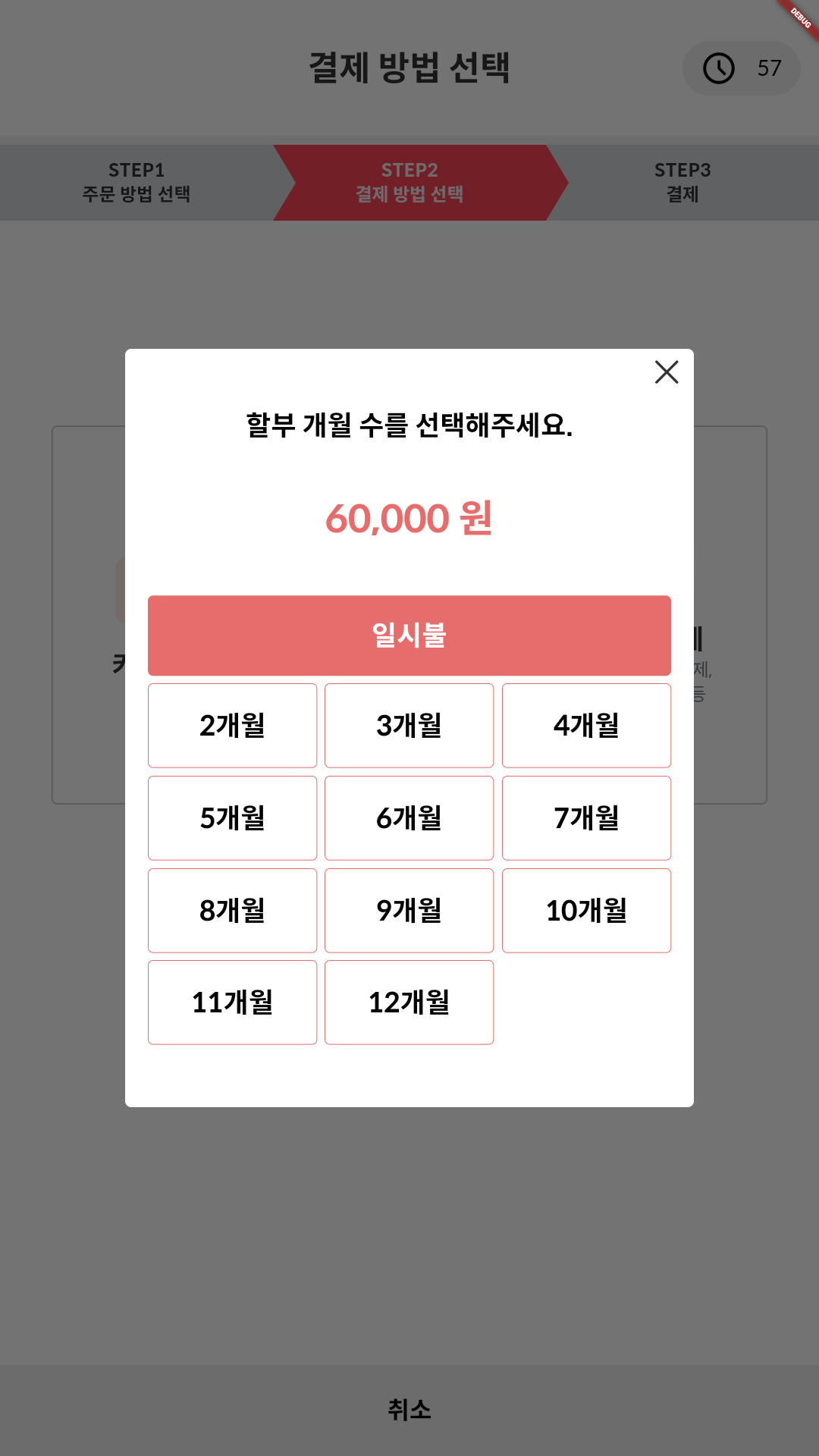Choose the 2개월 installment option

[x=232, y=726]
